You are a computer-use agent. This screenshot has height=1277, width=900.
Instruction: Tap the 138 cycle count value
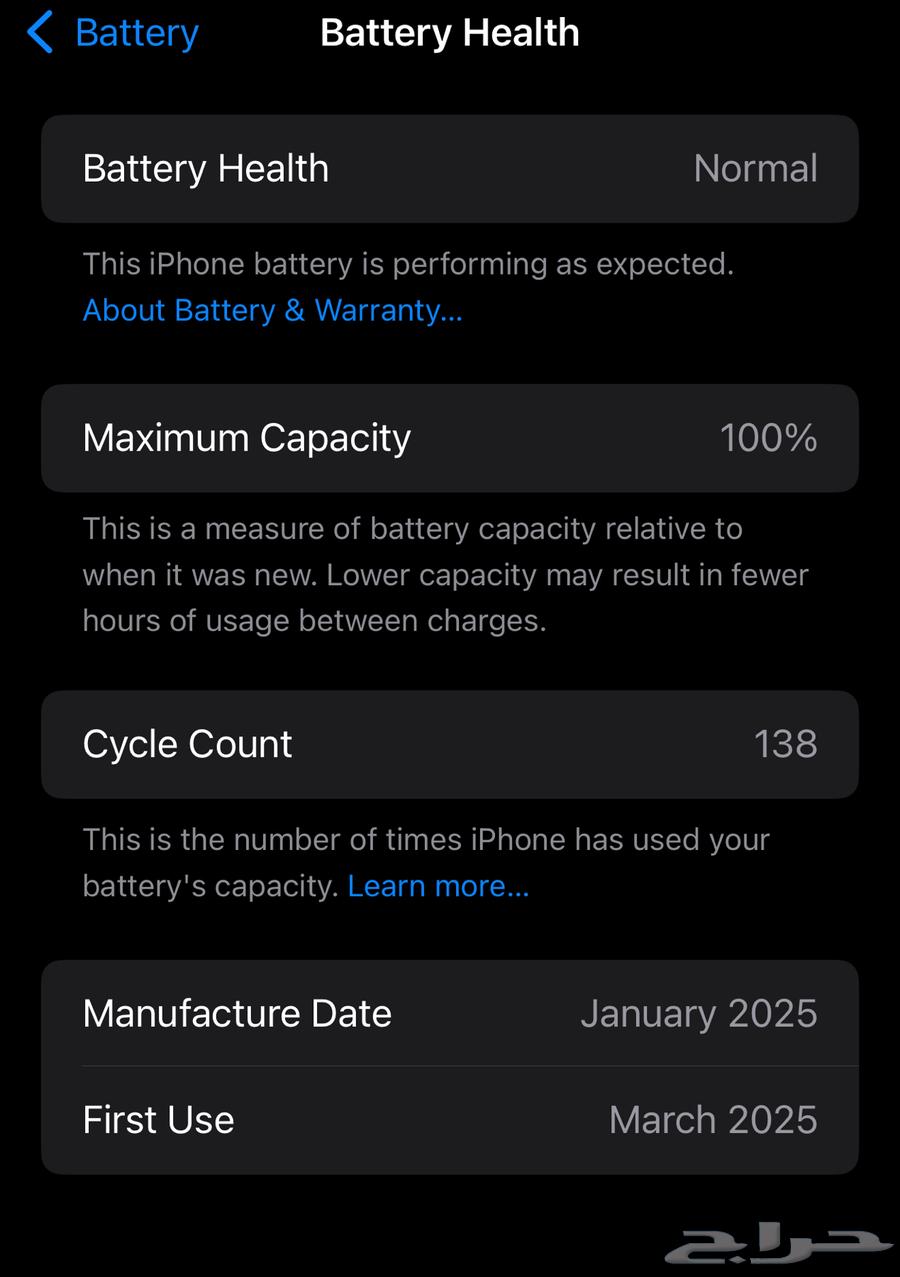[785, 744]
